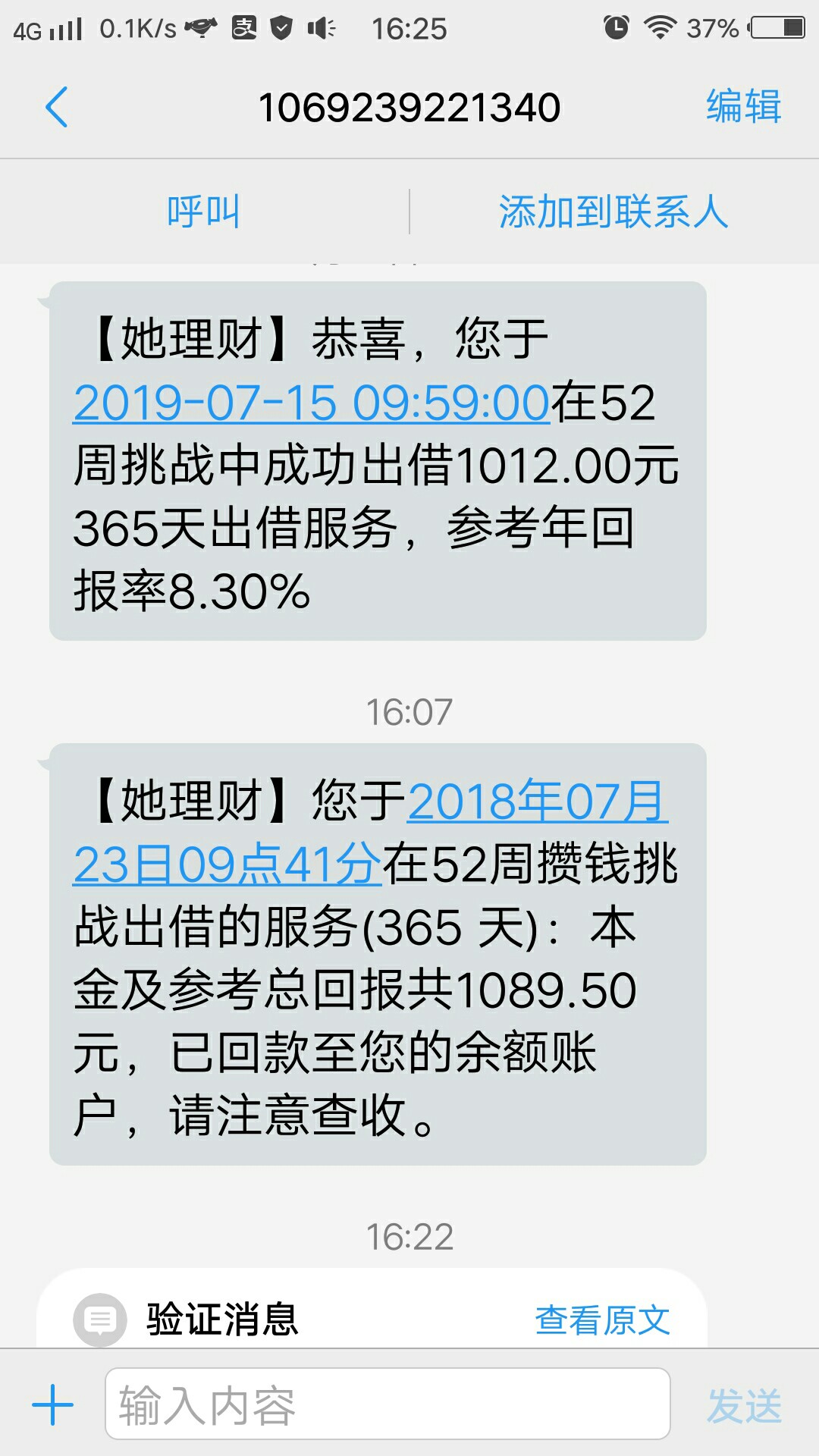The width and height of the screenshot is (819, 1456).
Task: Go back with the top-left arrow
Action: pos(57,107)
